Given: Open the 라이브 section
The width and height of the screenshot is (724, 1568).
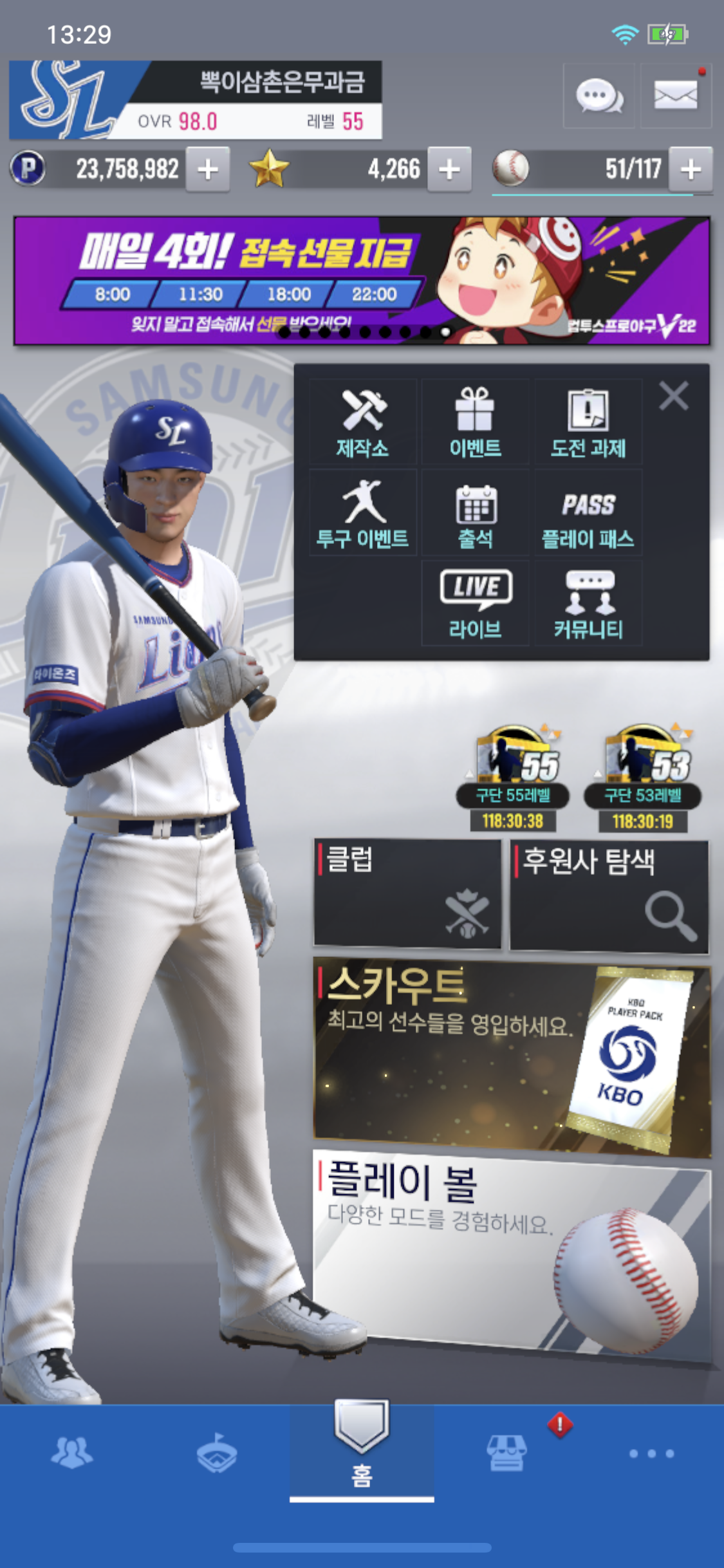Looking at the screenshot, I should pyautogui.click(x=475, y=603).
